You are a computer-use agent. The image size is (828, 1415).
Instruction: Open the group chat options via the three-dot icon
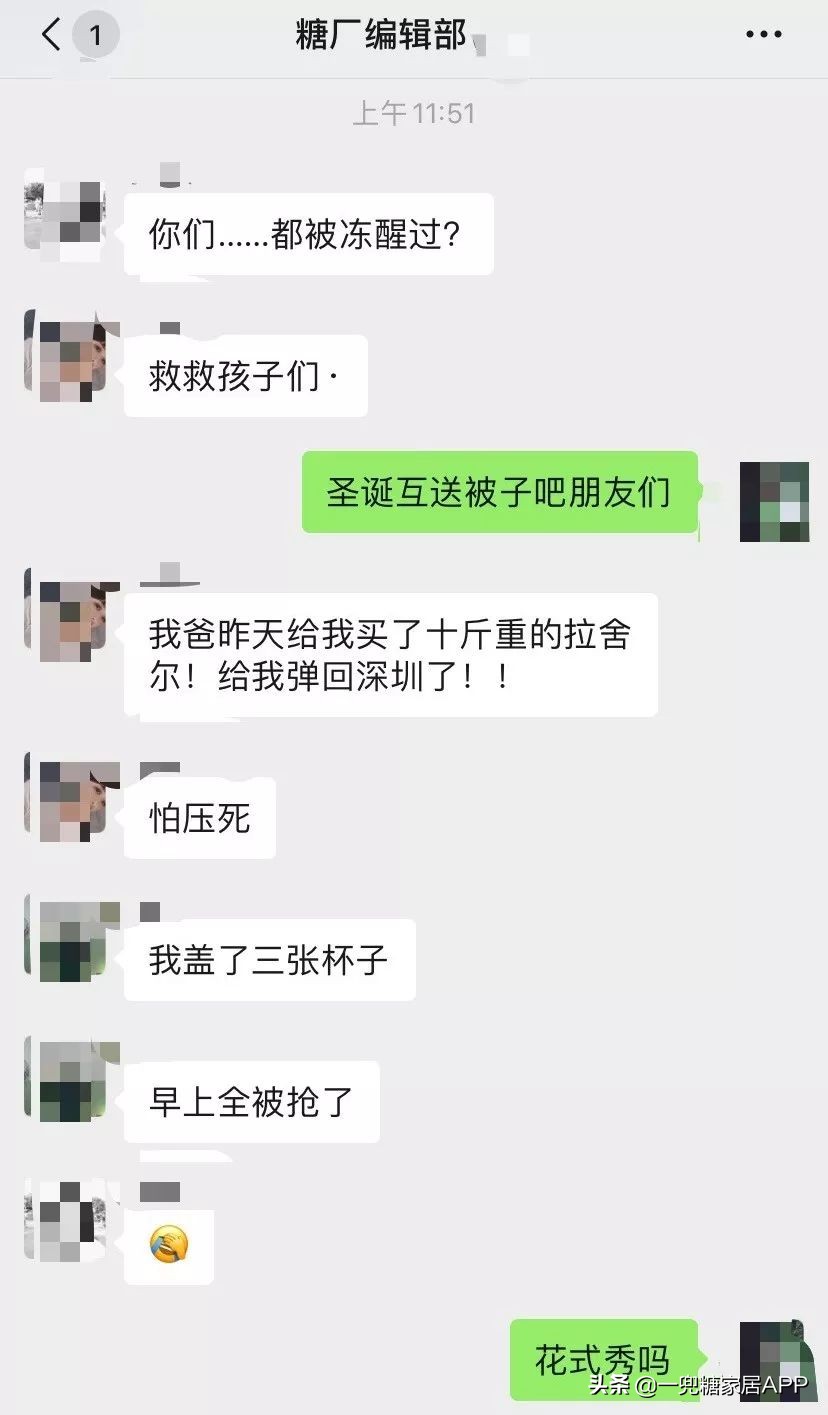click(762, 33)
